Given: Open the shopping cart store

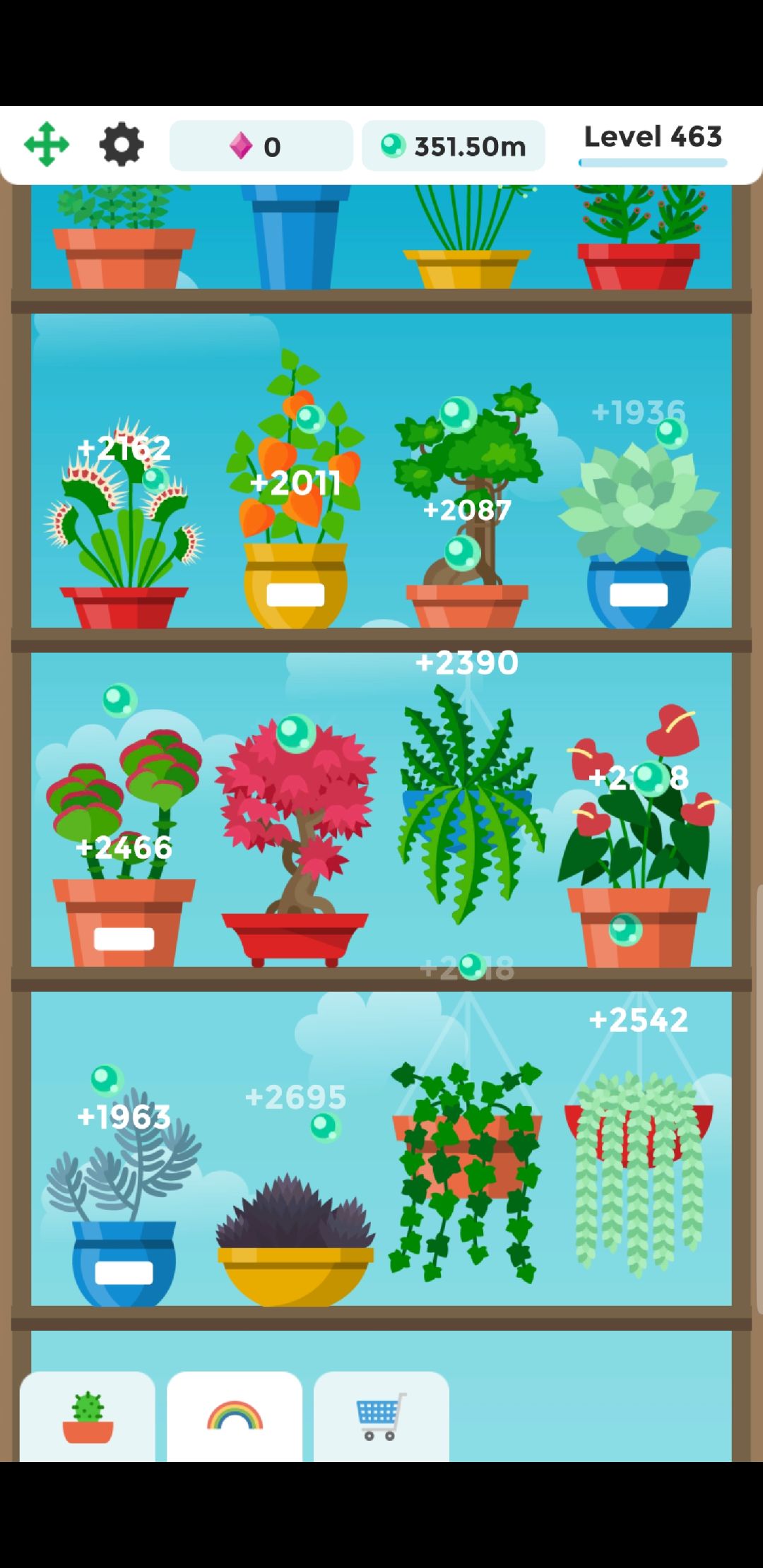Looking at the screenshot, I should 381,1416.
